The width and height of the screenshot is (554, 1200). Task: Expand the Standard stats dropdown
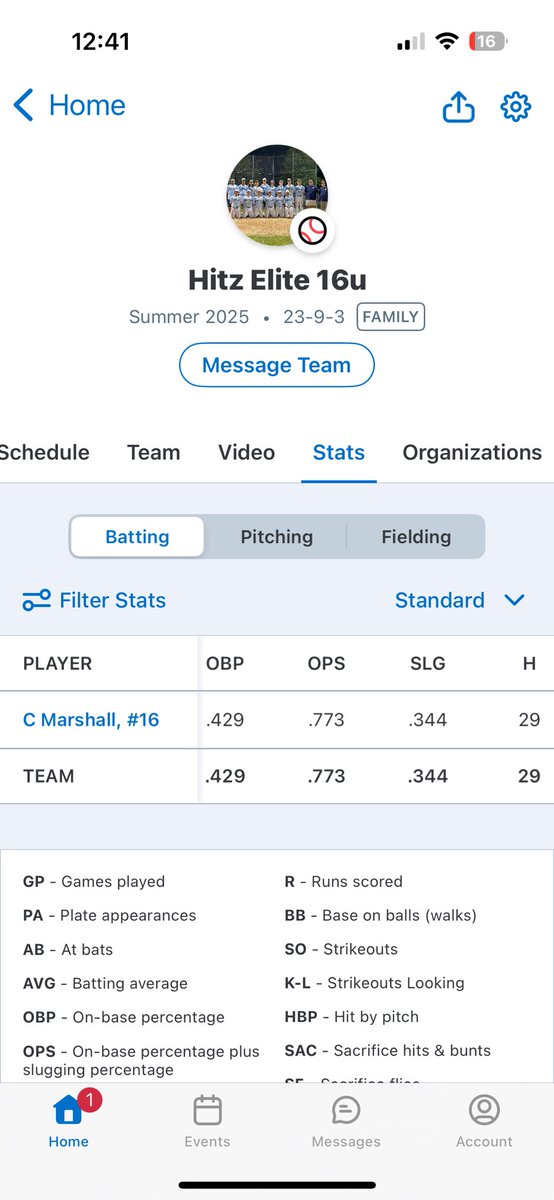point(460,600)
